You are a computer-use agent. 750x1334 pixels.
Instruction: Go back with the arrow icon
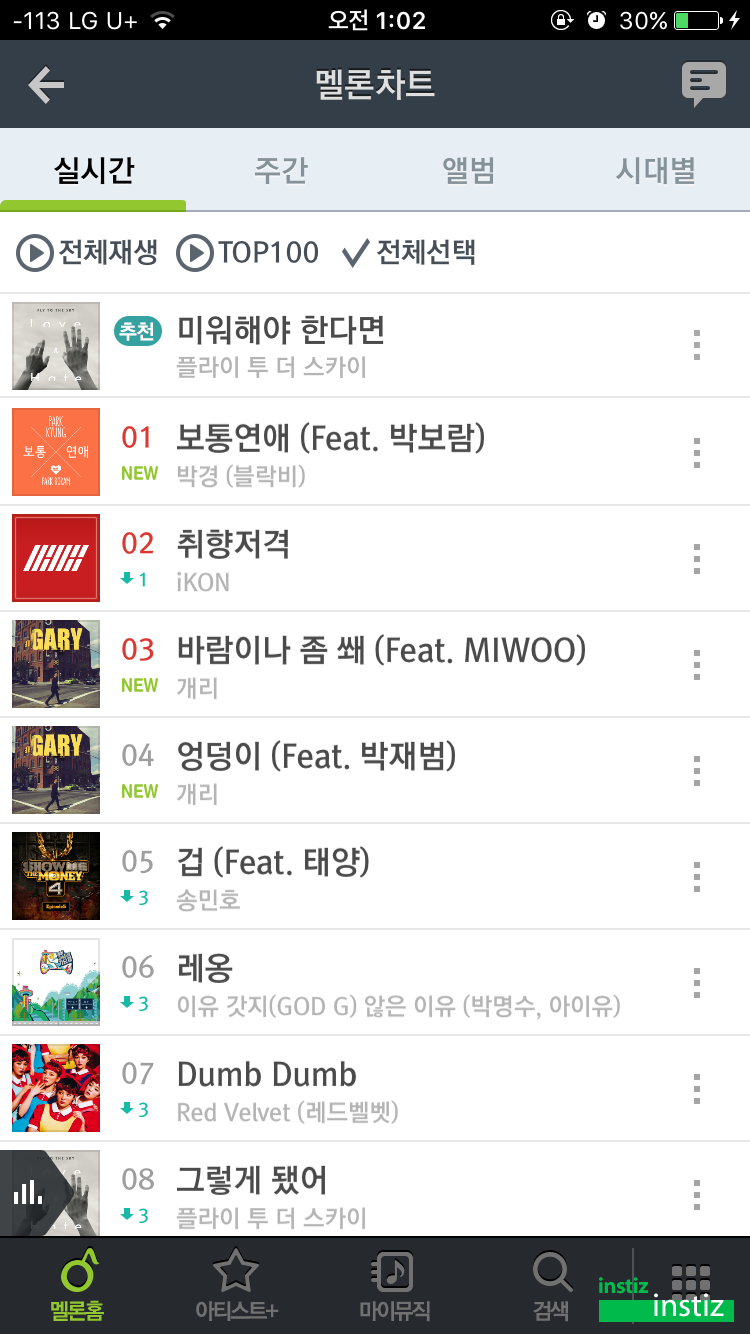[x=46, y=85]
